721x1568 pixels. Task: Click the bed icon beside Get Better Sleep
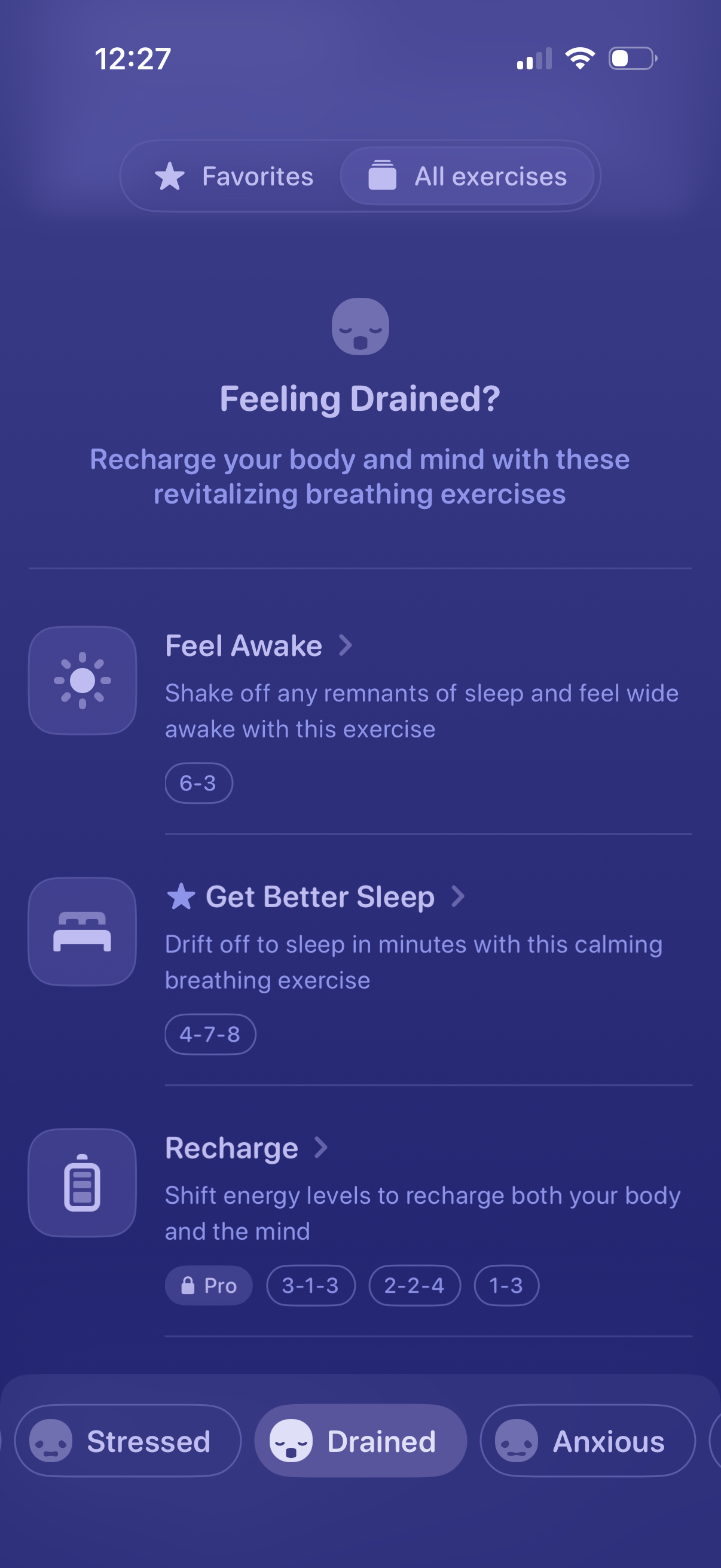tap(82, 930)
